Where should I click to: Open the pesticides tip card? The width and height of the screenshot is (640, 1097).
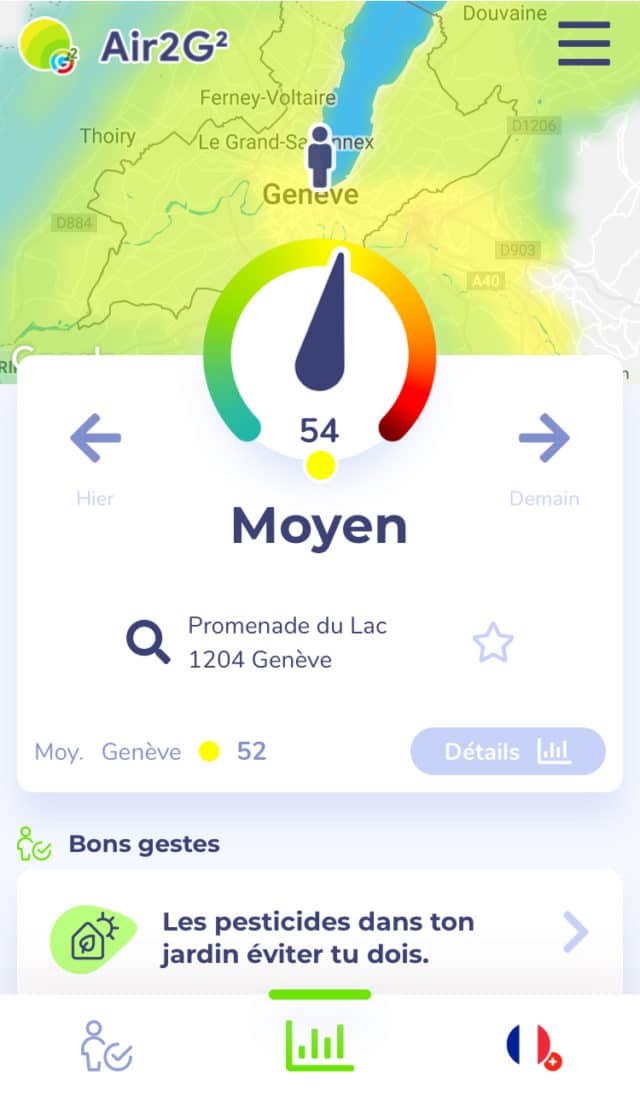point(320,937)
